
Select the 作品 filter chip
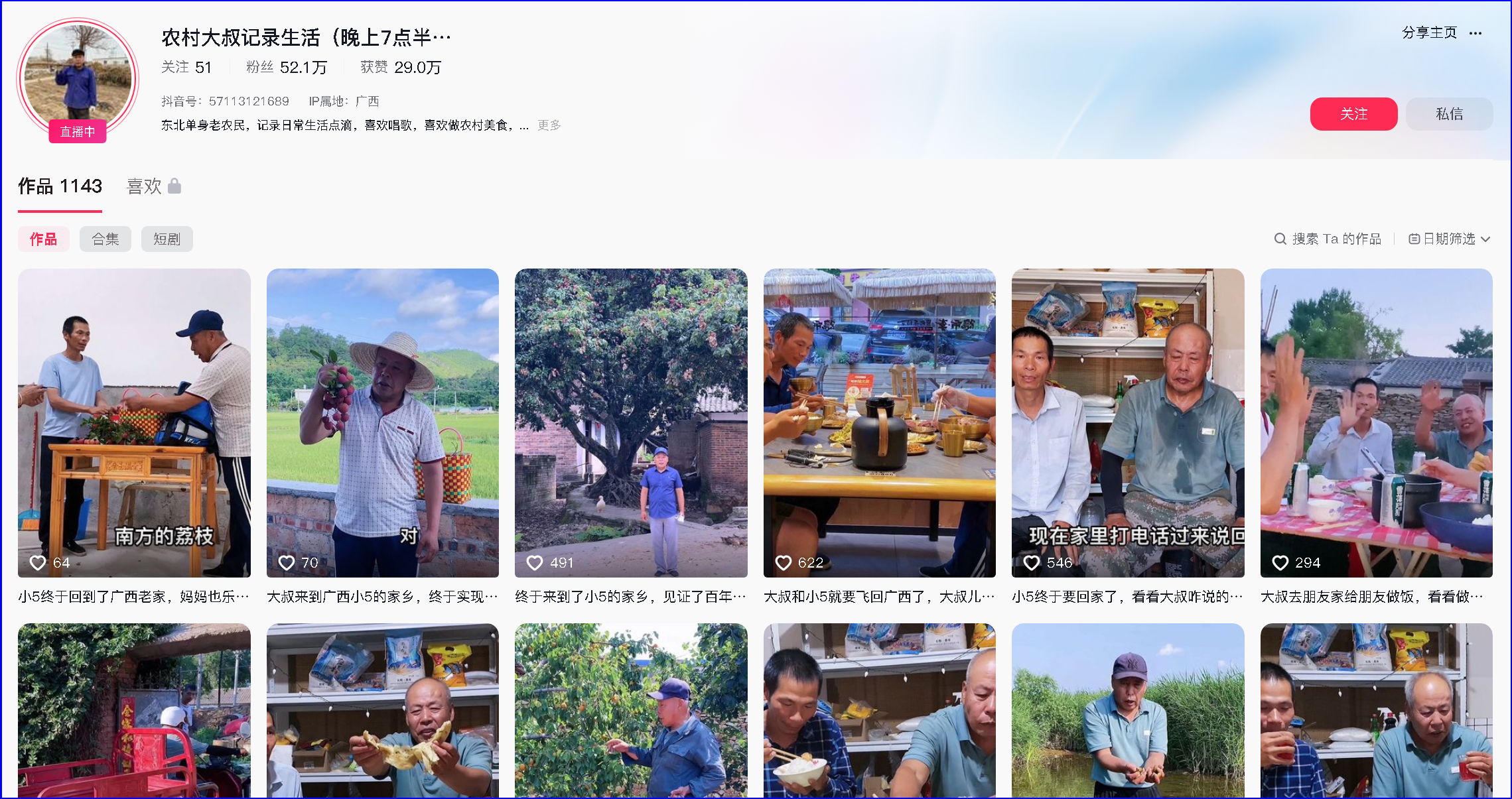click(x=43, y=239)
